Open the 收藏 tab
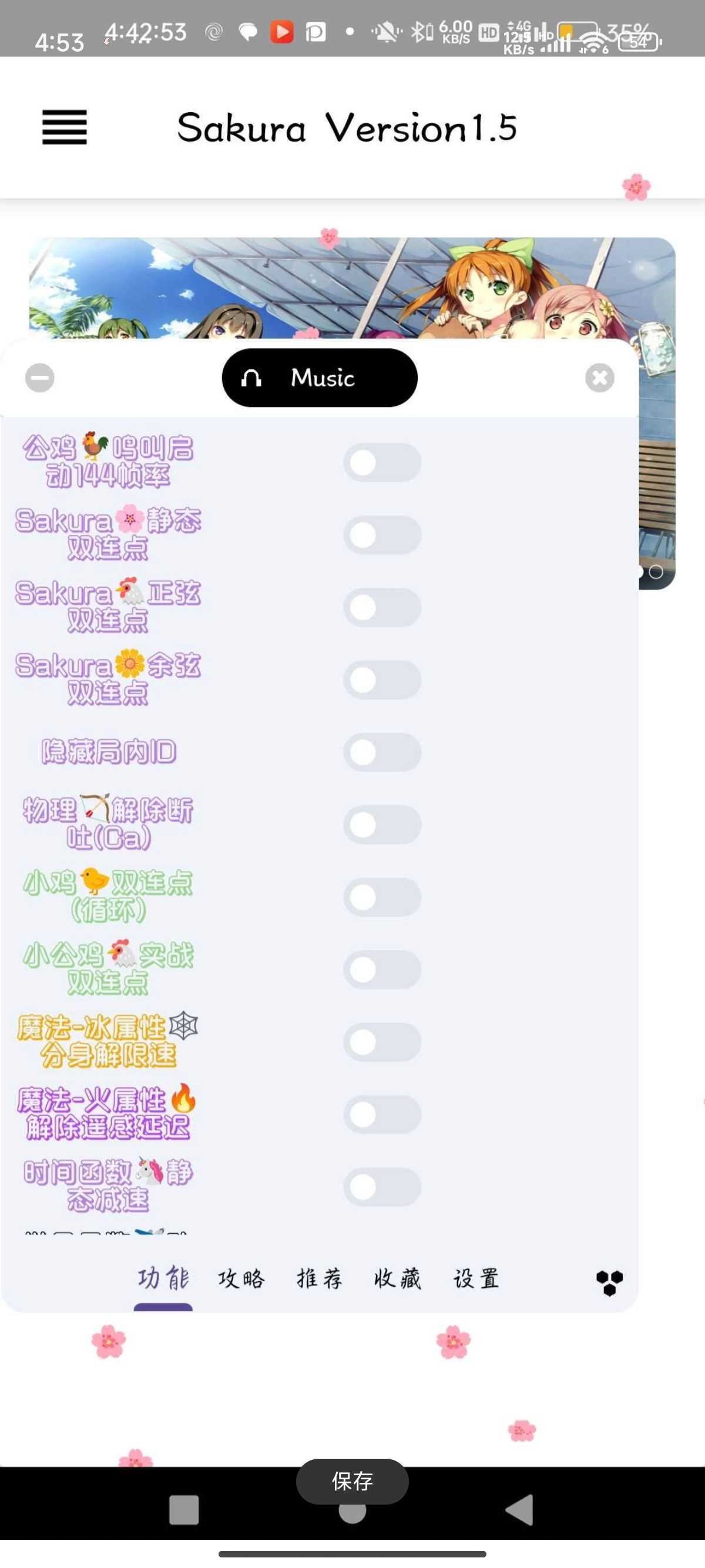Viewport: 705px width, 1568px height. coord(398,1278)
